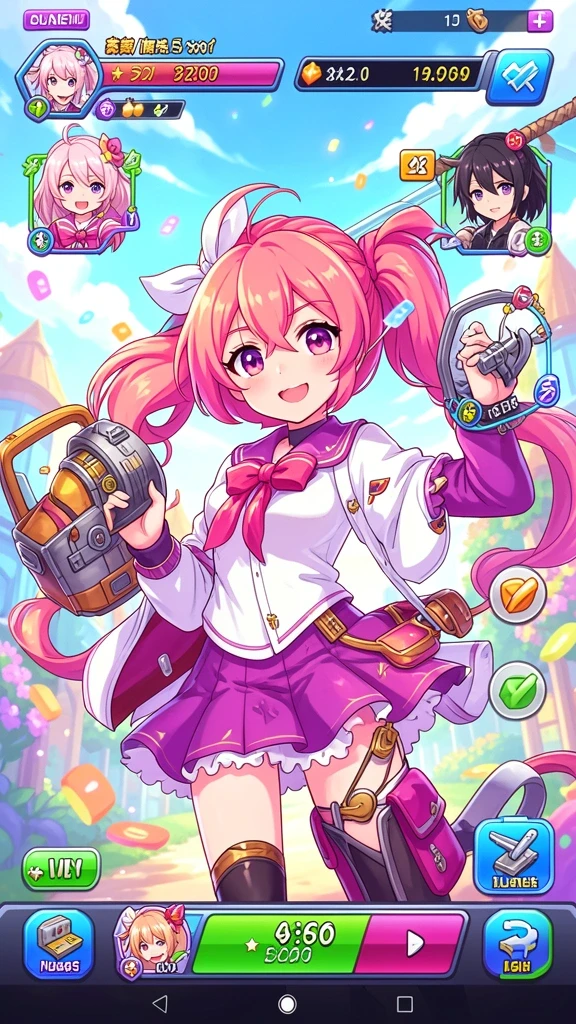Viewport: 576px width, 1024px height.
Task: Tap the orange badge beside the dark-haired character card
Action: coord(417,166)
